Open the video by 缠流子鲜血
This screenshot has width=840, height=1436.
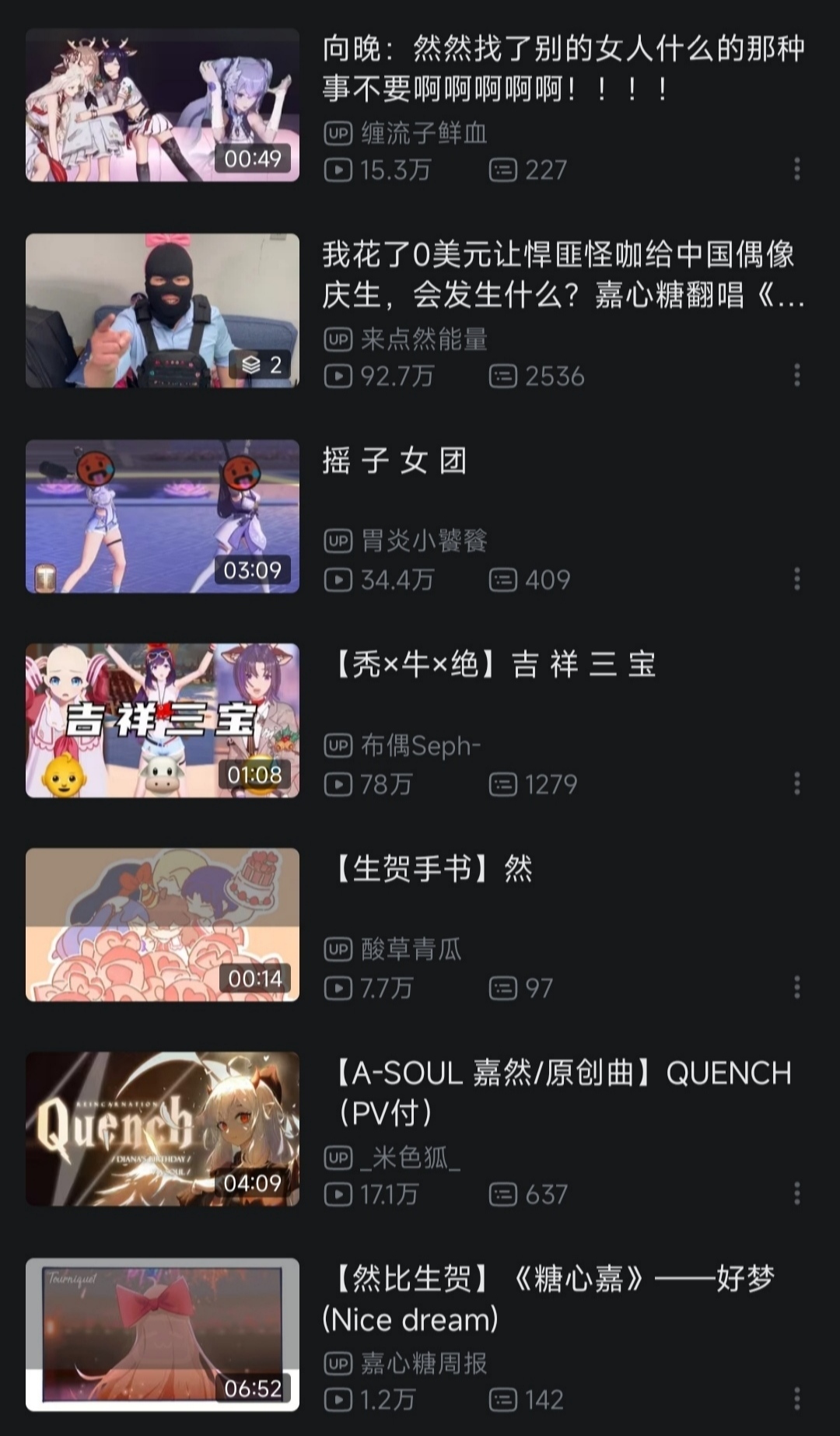[x=163, y=106]
